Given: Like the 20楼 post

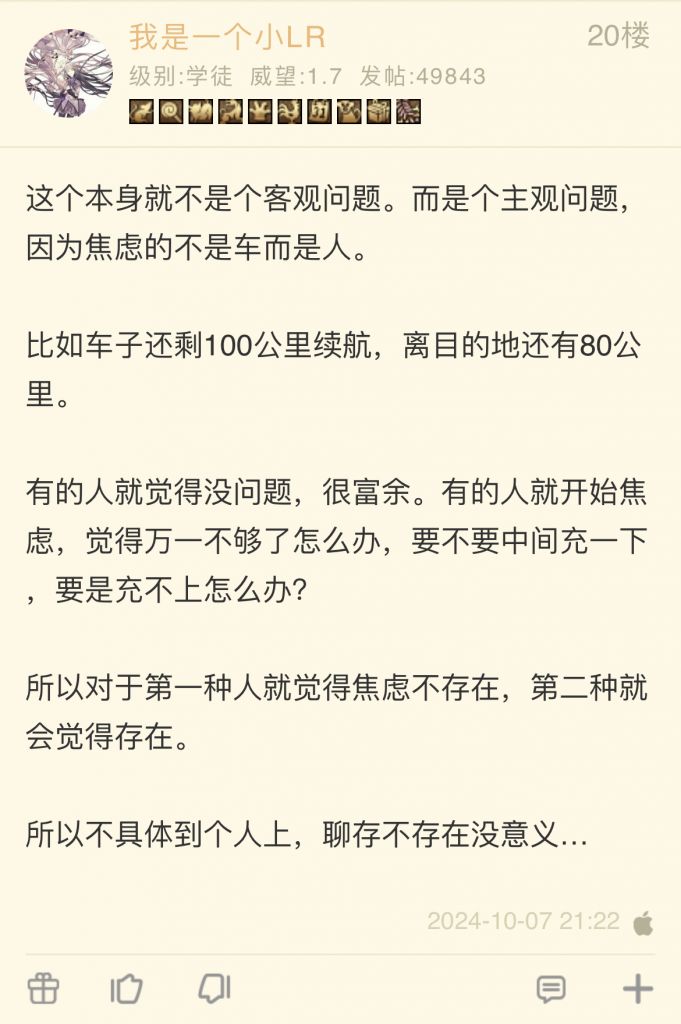Looking at the screenshot, I should [126, 988].
